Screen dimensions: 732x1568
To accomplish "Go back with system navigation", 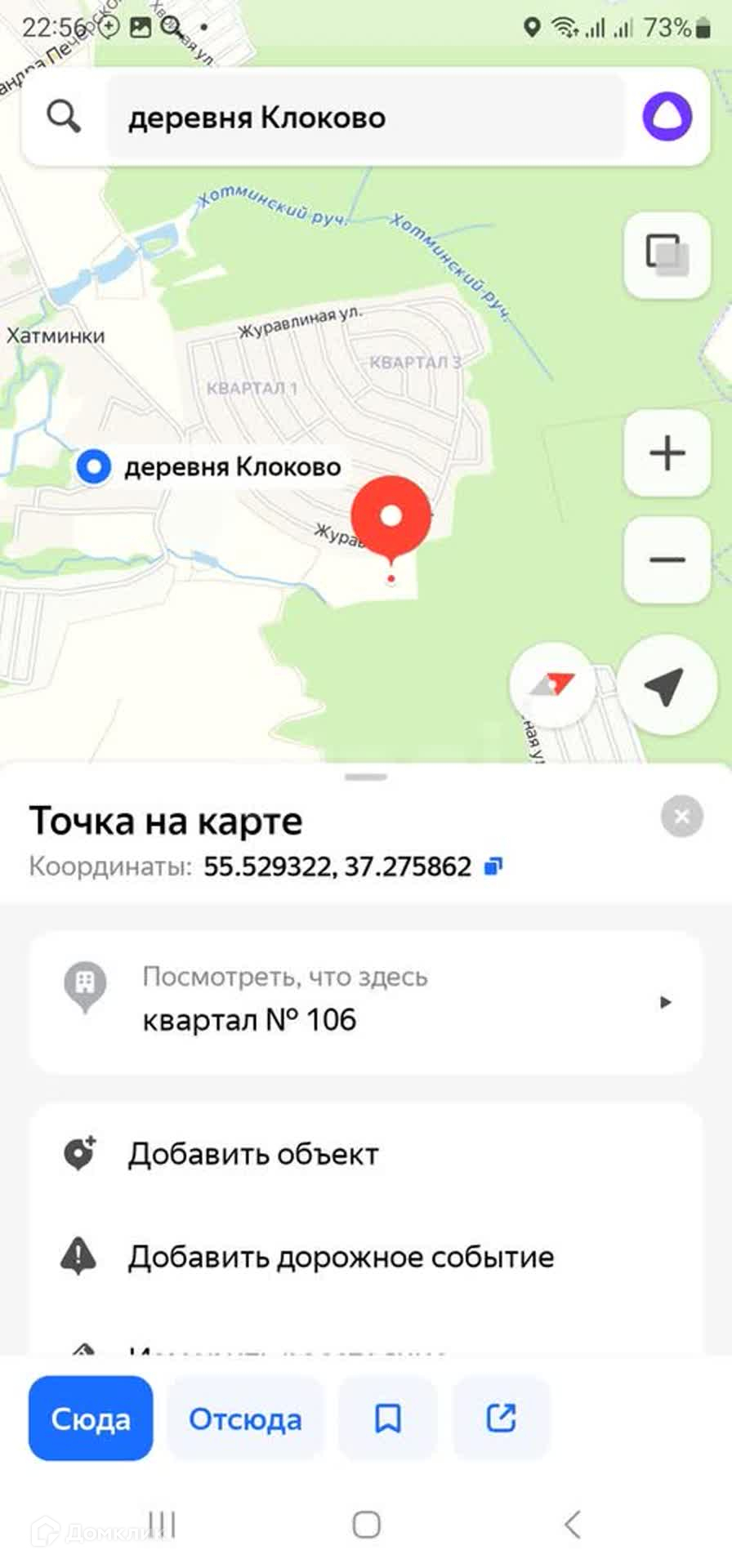I will (572, 1524).
